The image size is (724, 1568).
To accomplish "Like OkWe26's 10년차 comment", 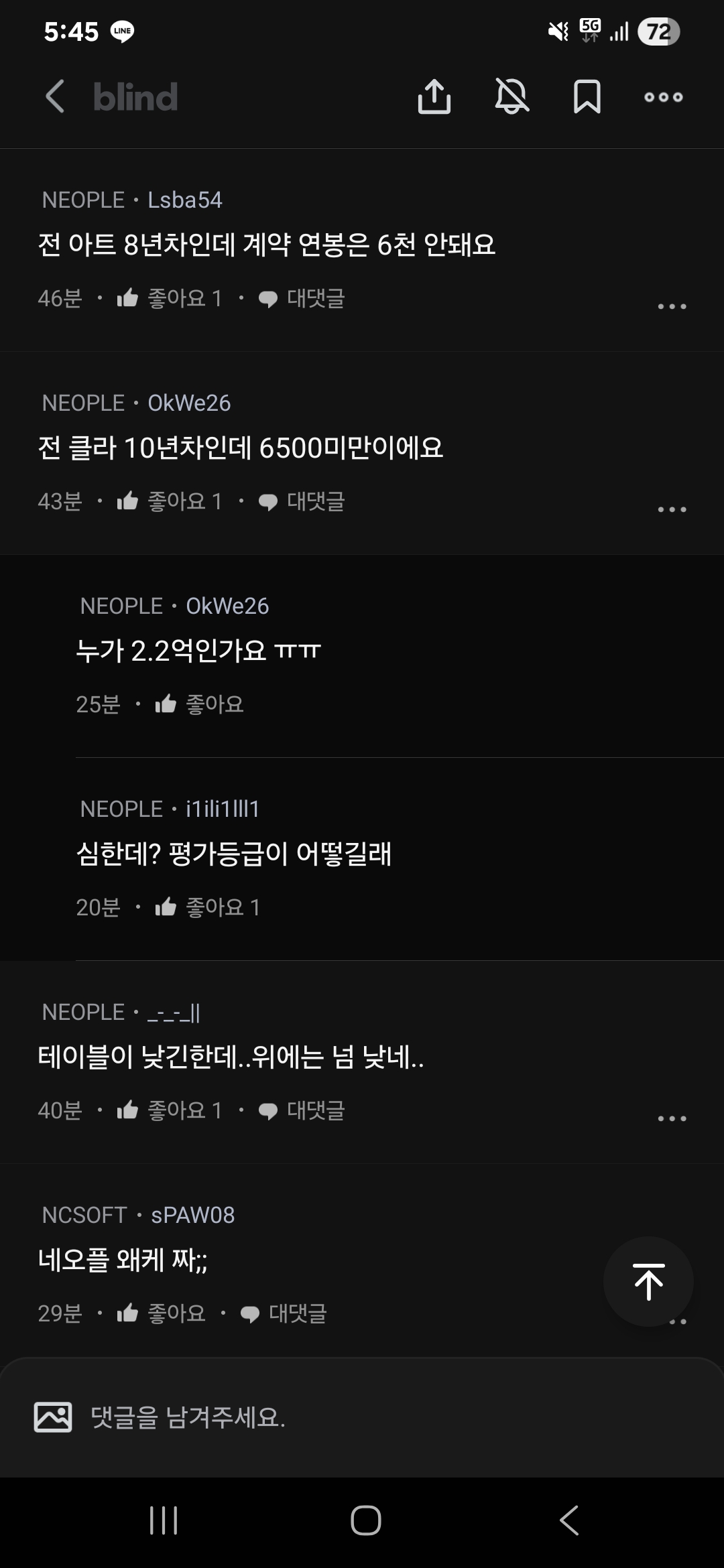I will pos(169,501).
